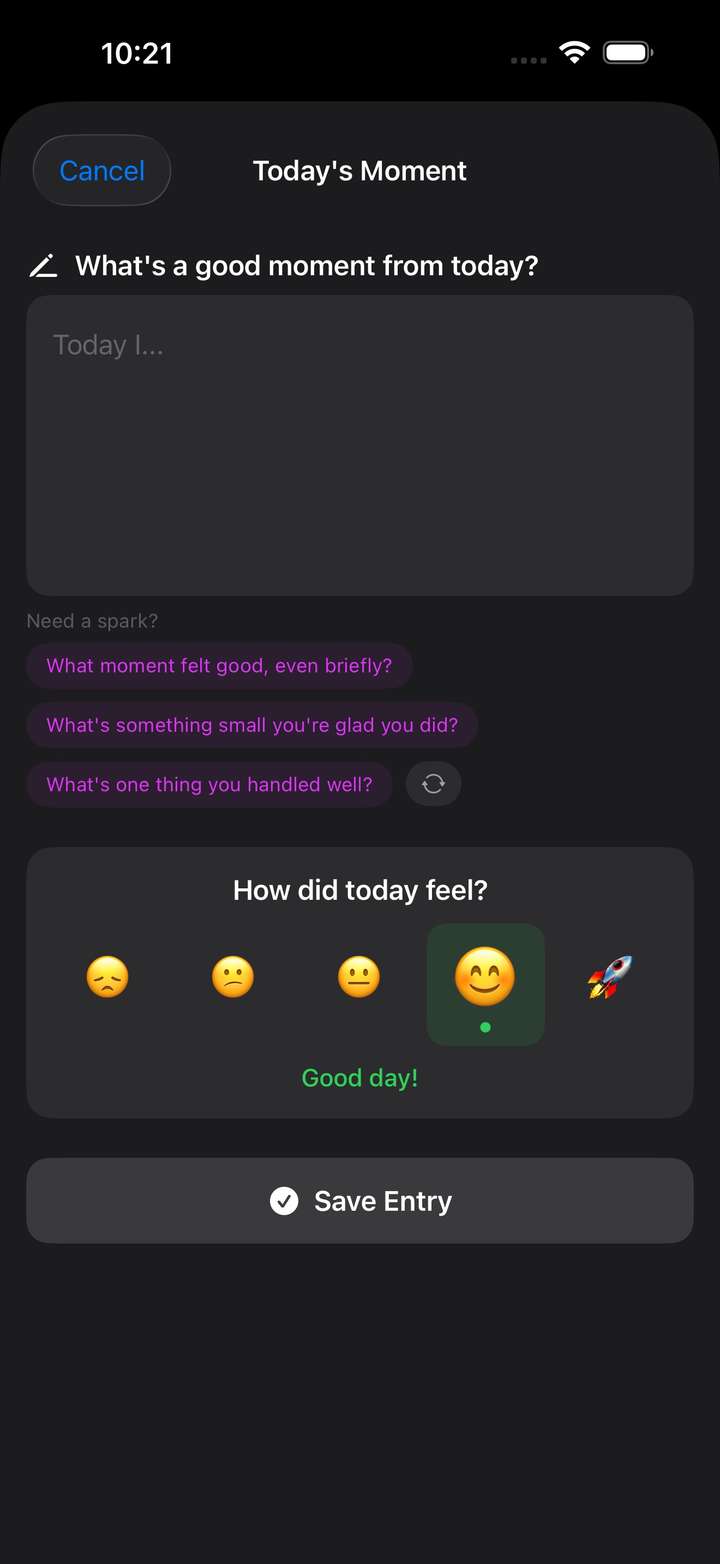Pick the rocket mood
The height and width of the screenshot is (1564, 720).
pyautogui.click(x=610, y=977)
